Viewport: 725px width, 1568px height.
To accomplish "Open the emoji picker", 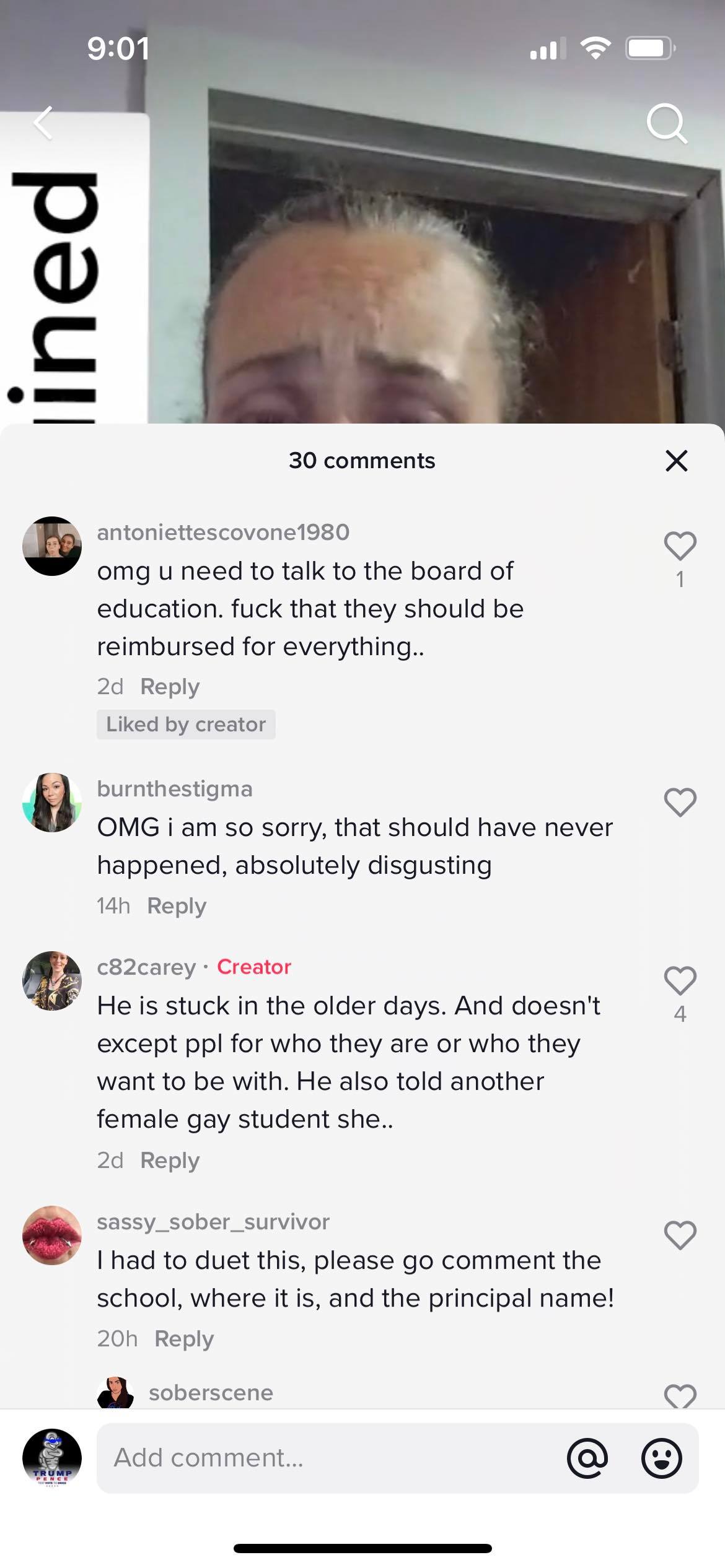I will point(661,1458).
